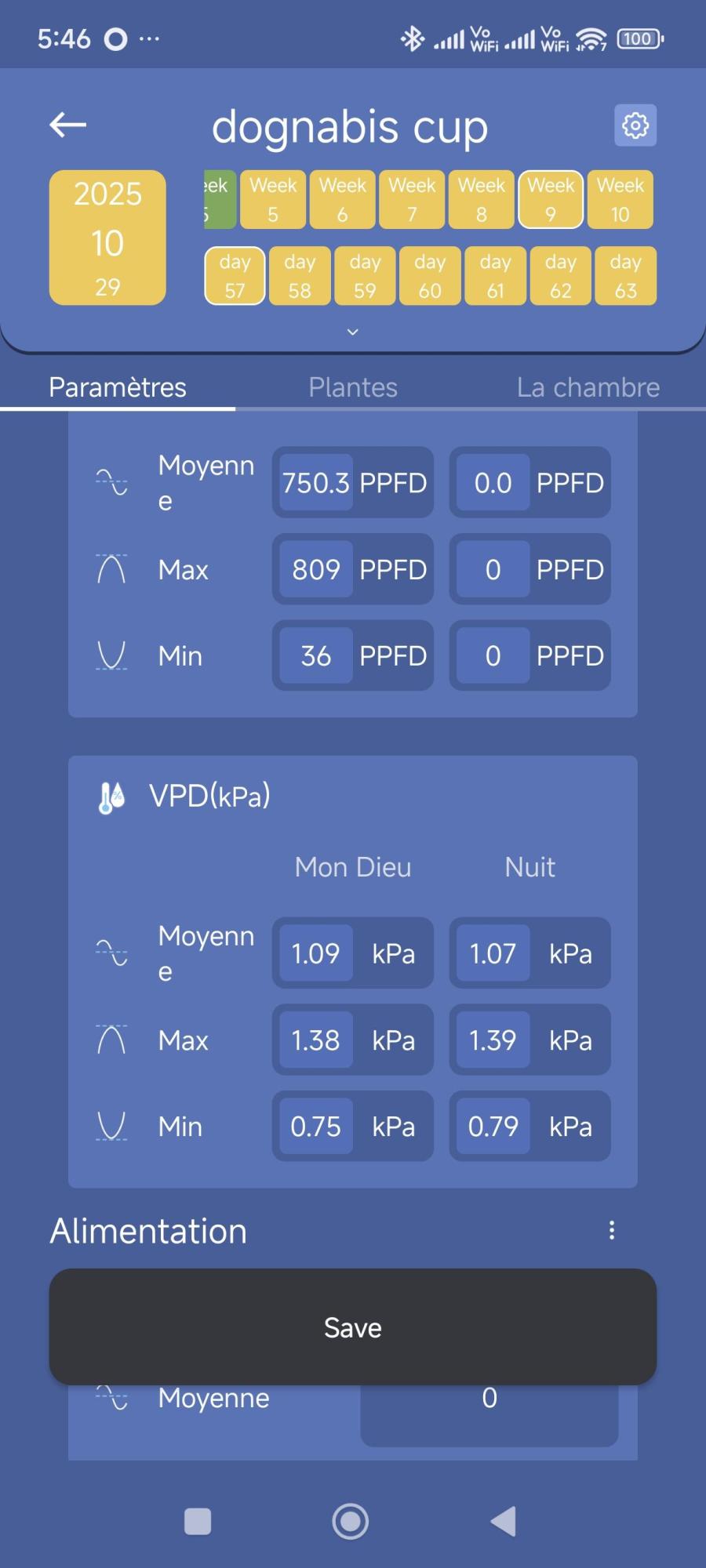Screen dimensions: 706x1568
Task: Edit the 809 PPFD max field
Action: pos(316,569)
